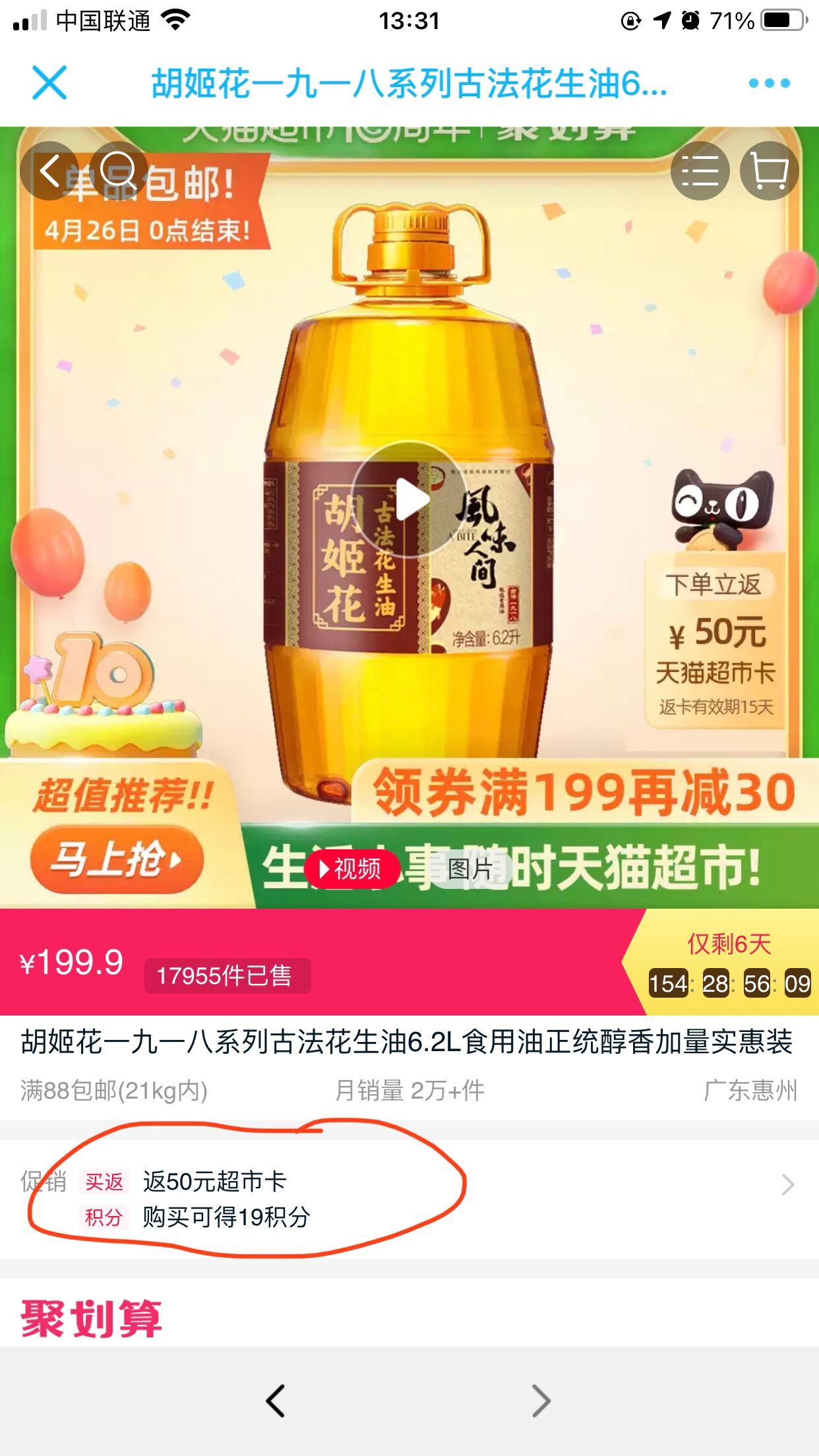Play the product video
Screen dimensions: 819x1456
[x=410, y=500]
